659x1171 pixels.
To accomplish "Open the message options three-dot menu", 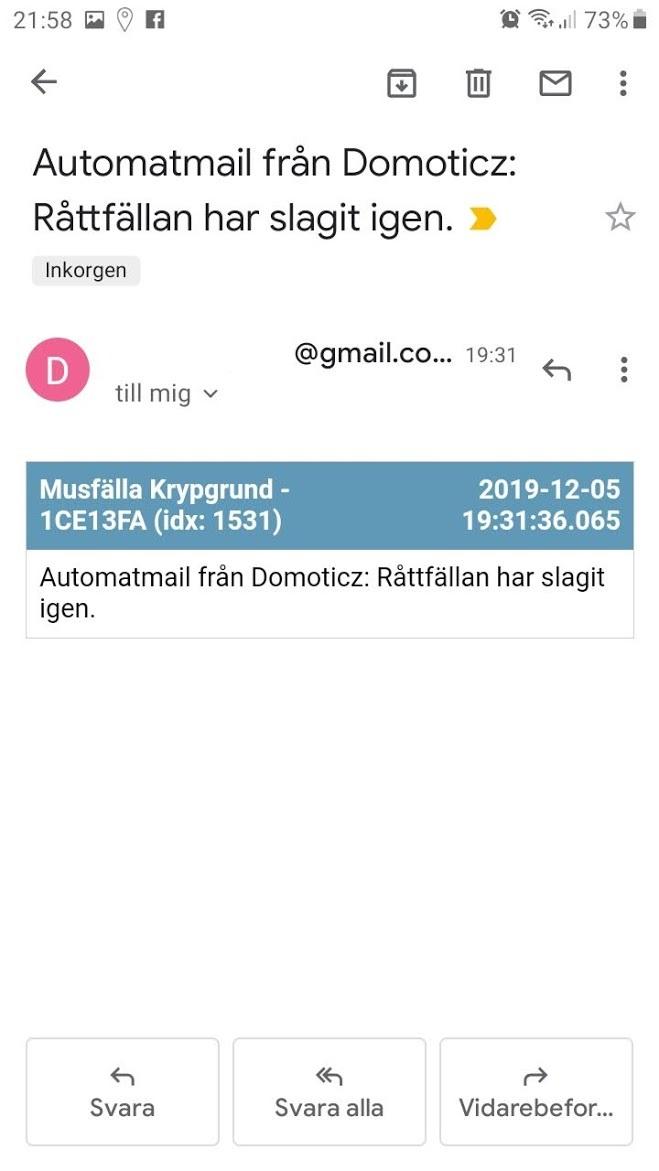I will pos(623,370).
